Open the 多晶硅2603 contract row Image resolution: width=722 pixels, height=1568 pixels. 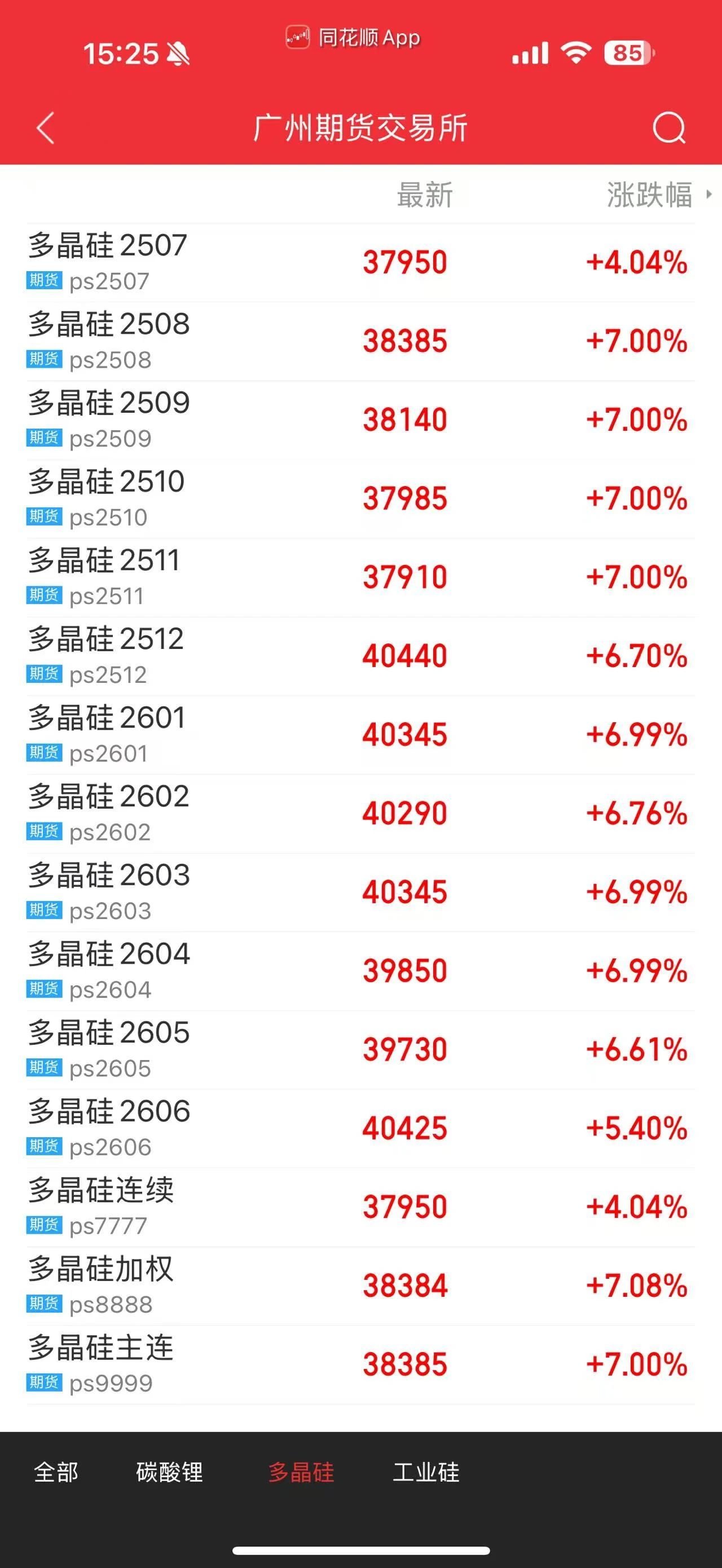pos(360,893)
